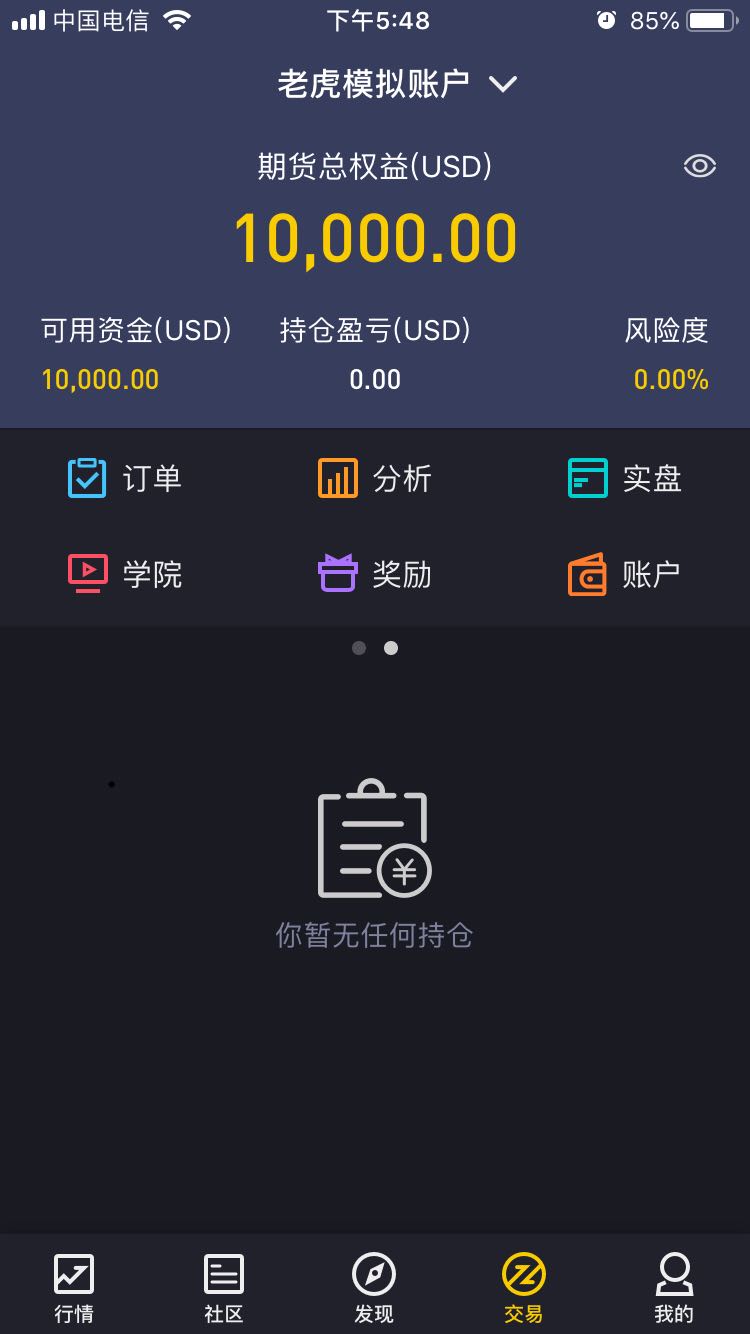Switch to the 我的 tab

click(x=674, y=1288)
